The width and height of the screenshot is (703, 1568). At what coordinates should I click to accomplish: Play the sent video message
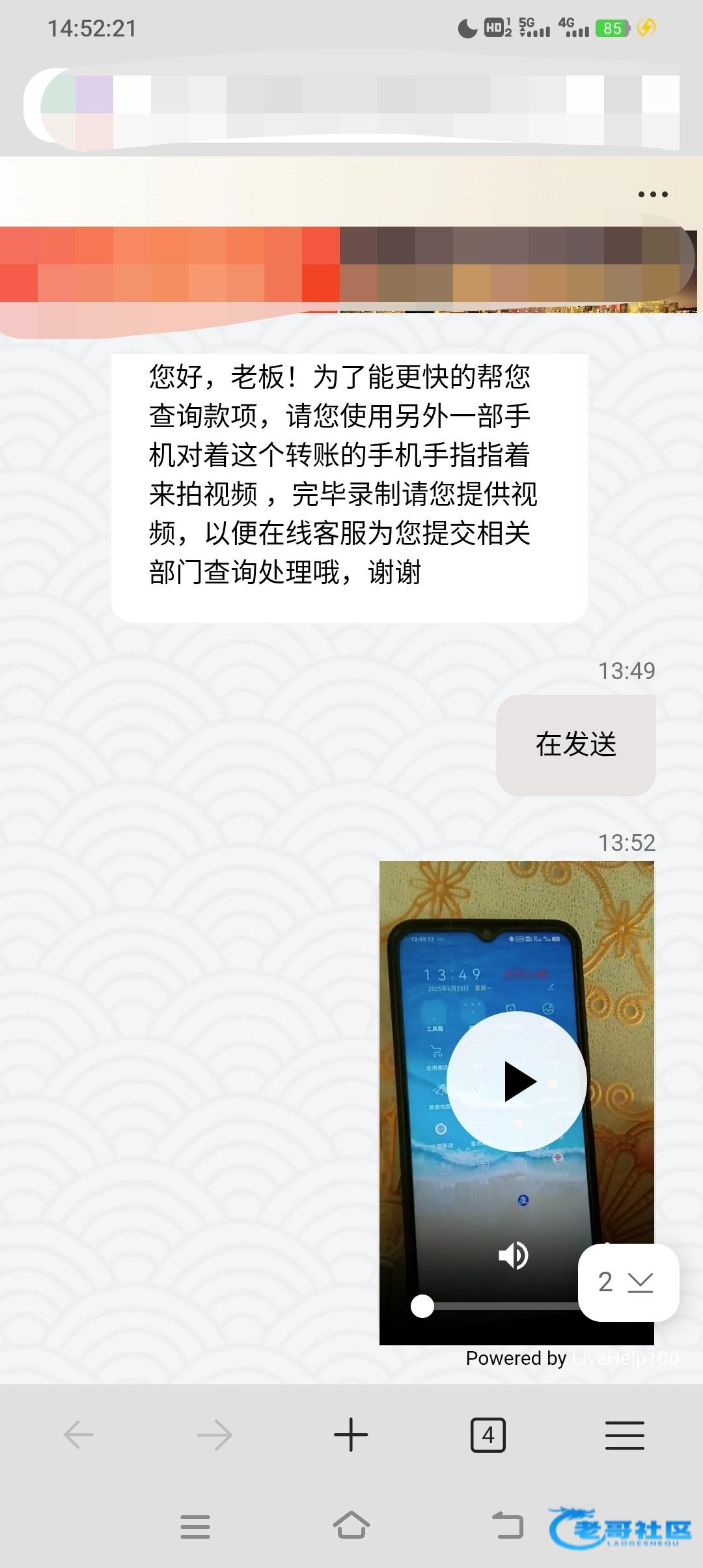point(518,1082)
